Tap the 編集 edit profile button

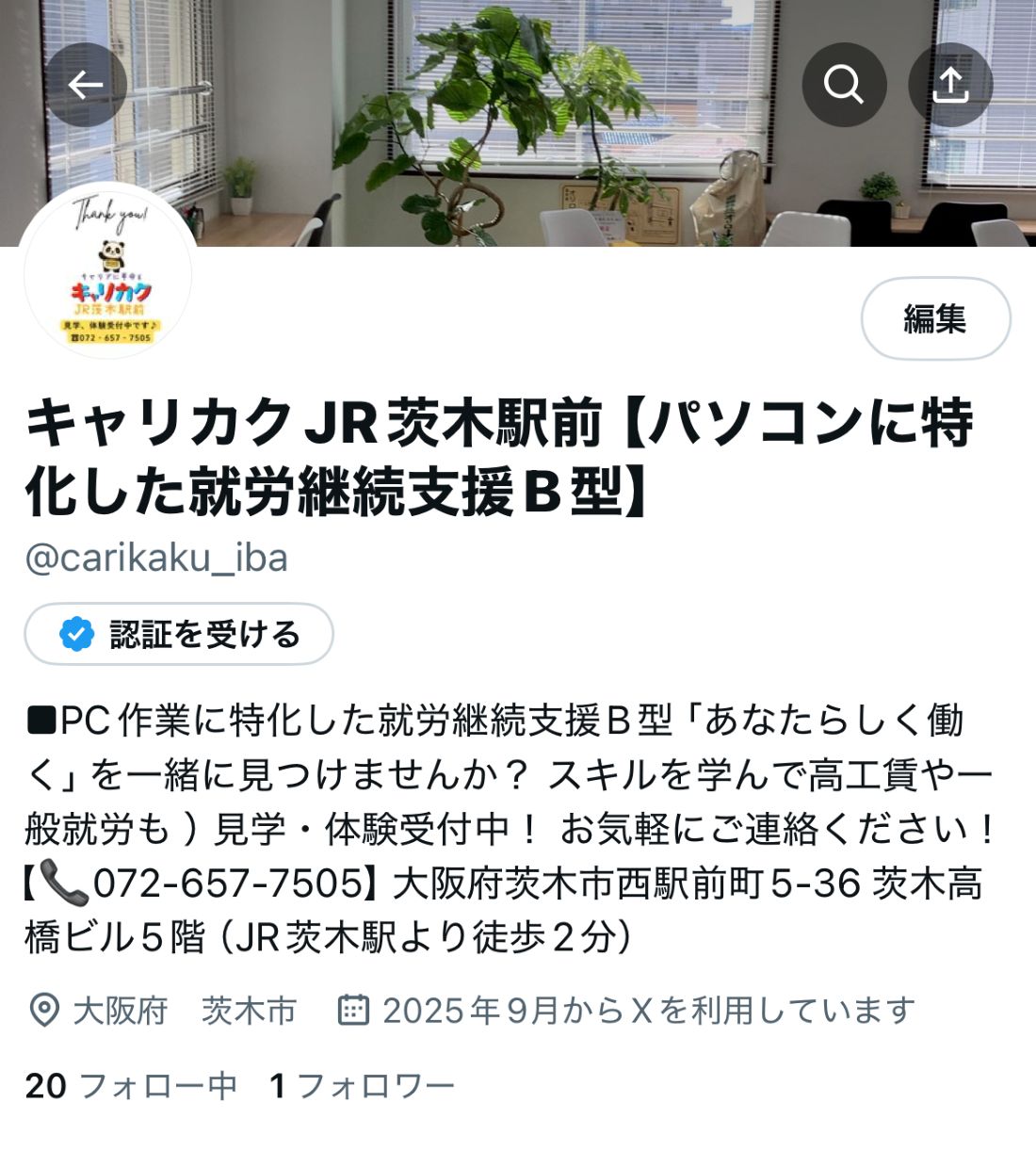935,319
